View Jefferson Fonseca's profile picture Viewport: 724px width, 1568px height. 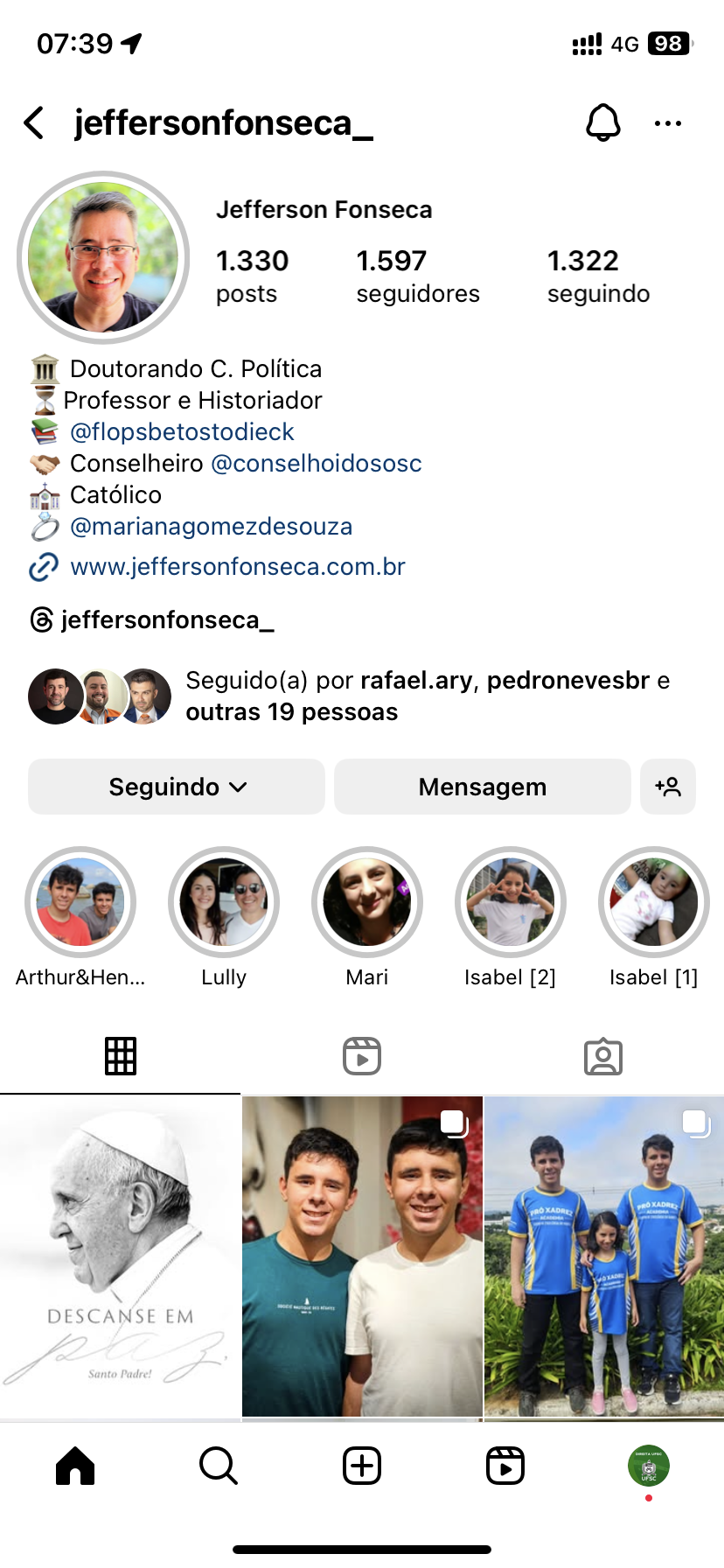pos(103,257)
